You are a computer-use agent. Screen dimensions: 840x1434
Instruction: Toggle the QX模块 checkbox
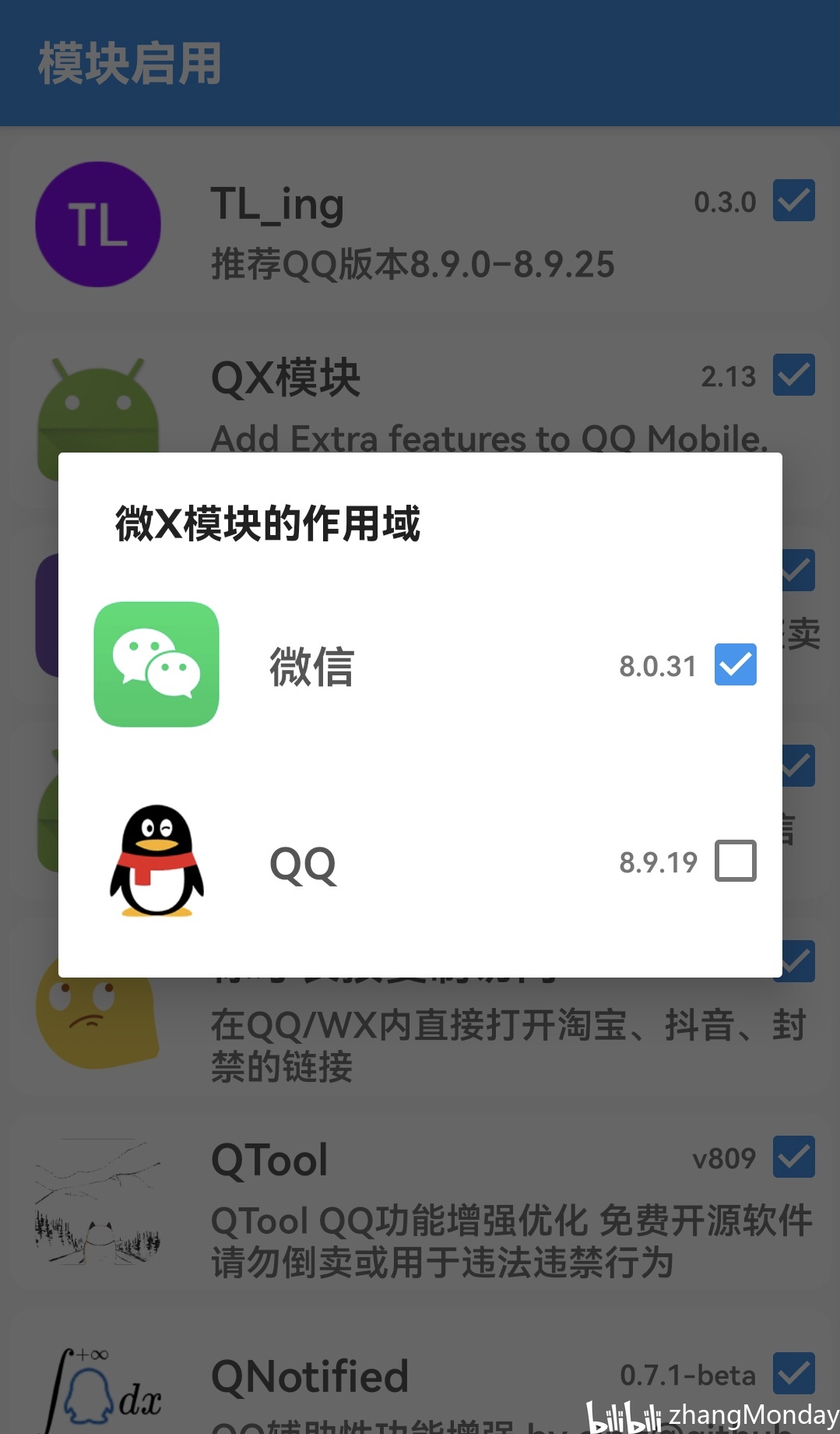pos(793,375)
